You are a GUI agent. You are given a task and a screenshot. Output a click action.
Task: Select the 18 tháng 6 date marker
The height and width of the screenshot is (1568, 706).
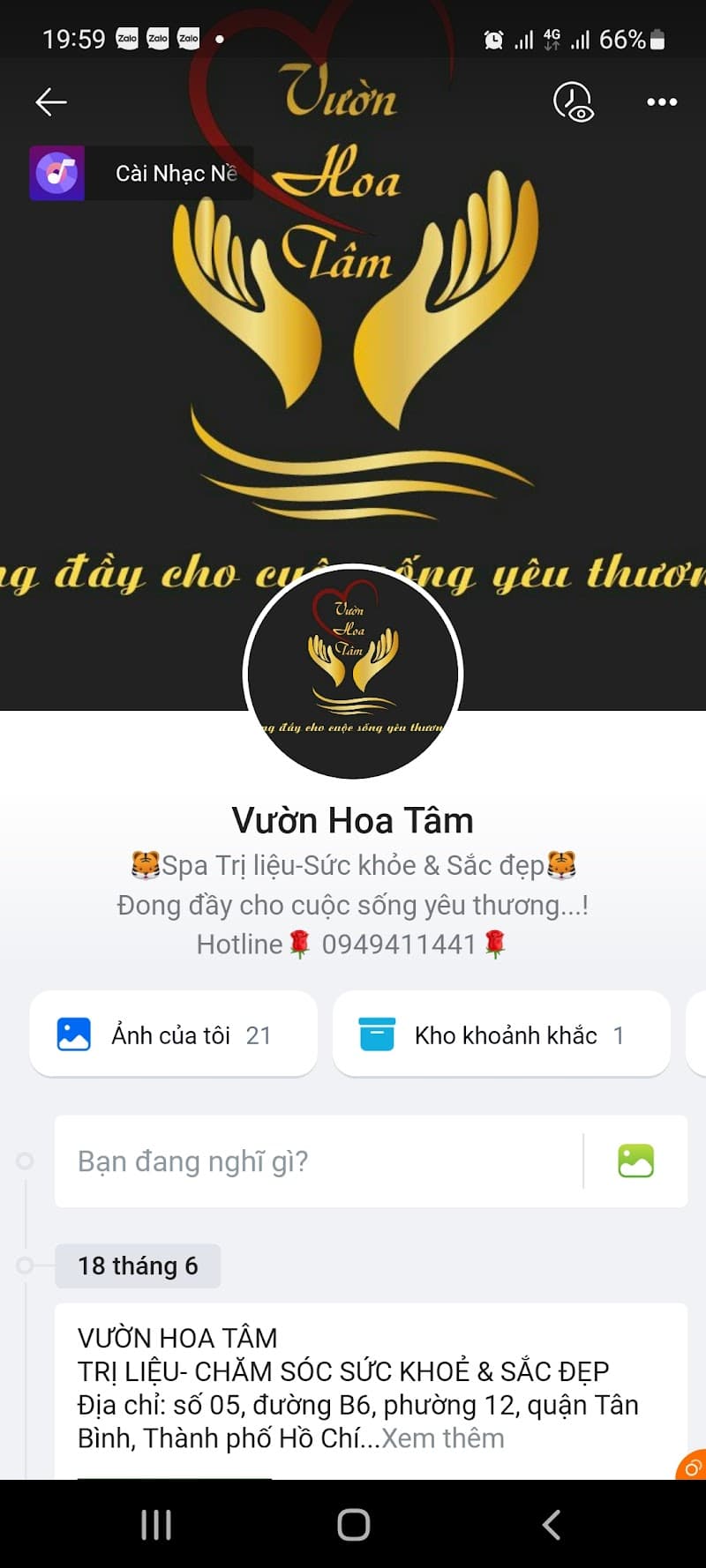(x=138, y=1266)
